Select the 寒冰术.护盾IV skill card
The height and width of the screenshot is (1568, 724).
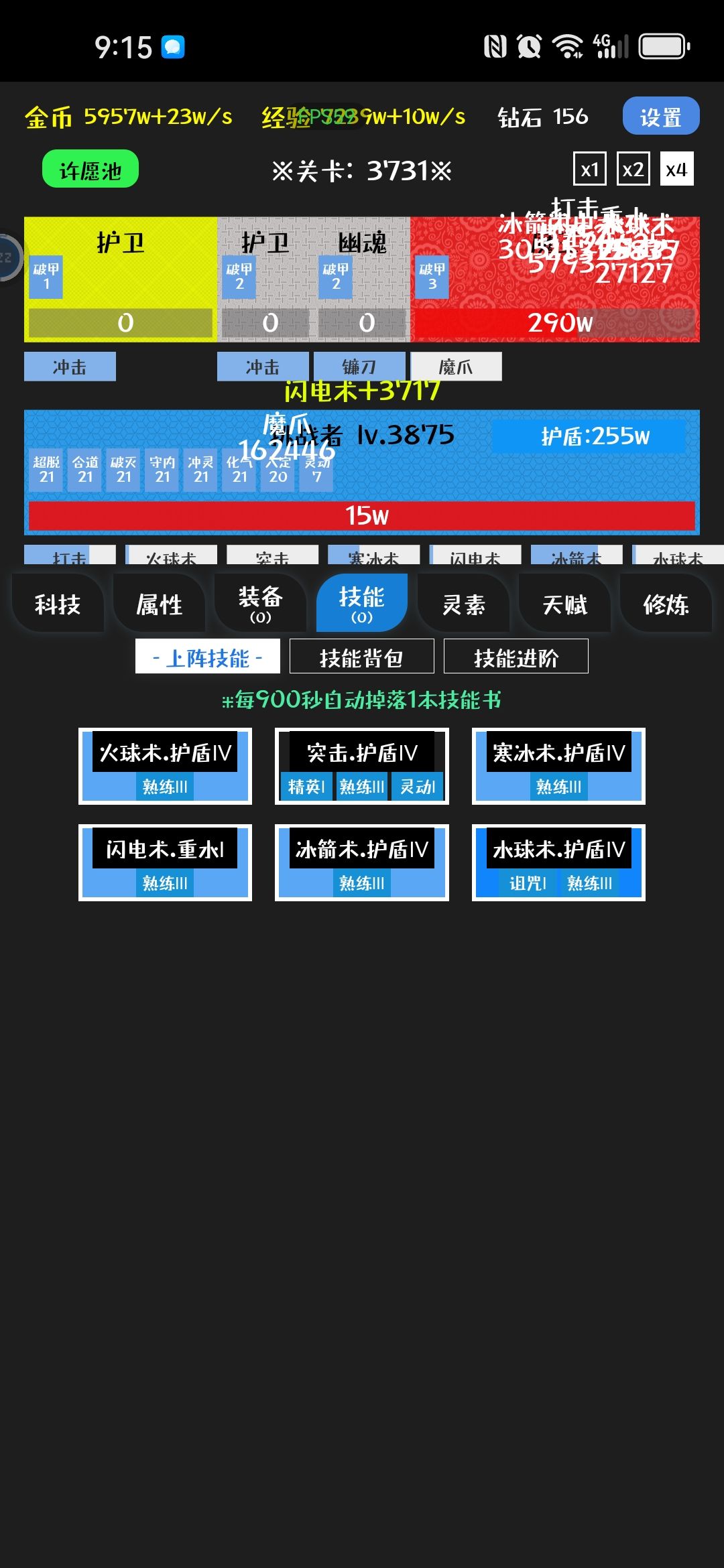click(558, 766)
